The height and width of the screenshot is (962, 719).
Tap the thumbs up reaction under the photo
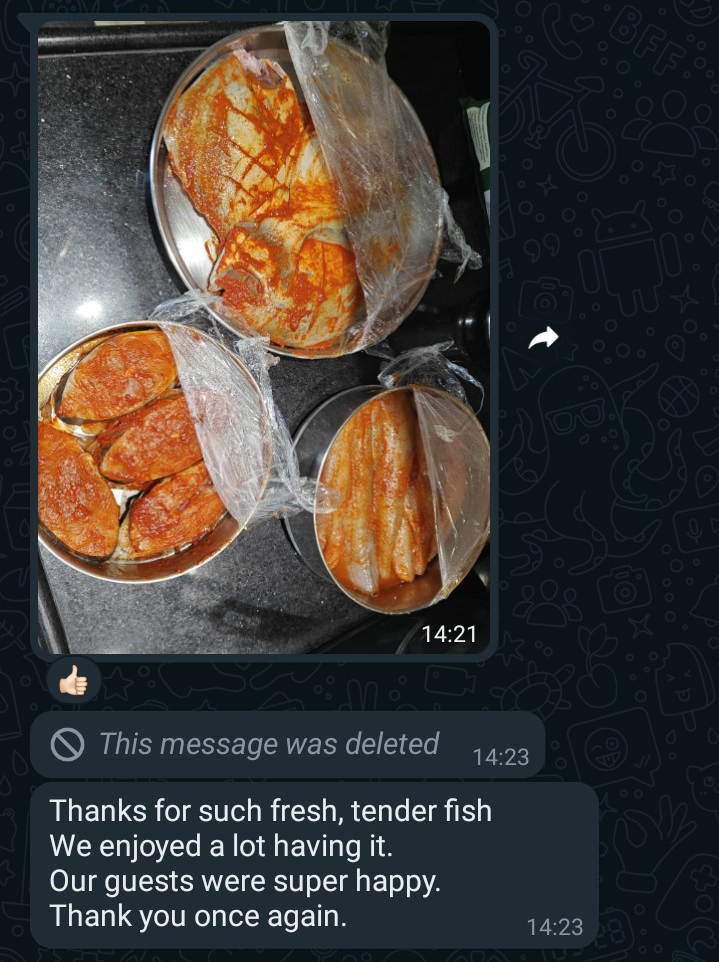coord(73,683)
